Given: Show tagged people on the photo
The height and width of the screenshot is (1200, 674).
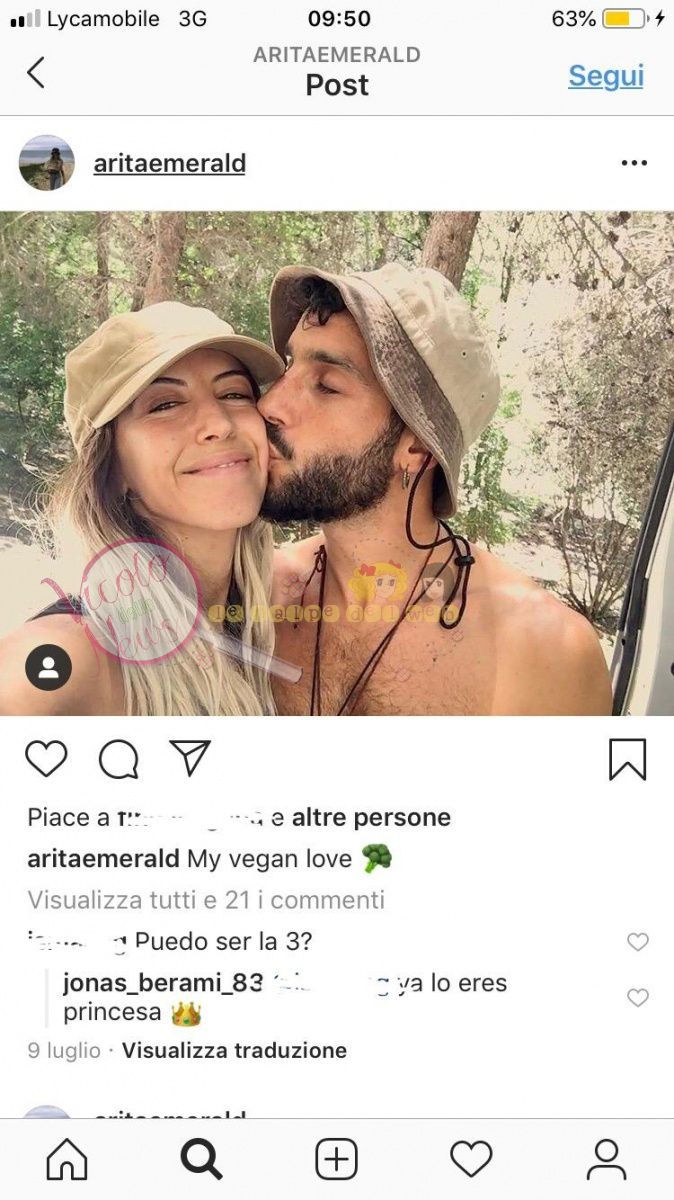Looking at the screenshot, I should coord(48,668).
